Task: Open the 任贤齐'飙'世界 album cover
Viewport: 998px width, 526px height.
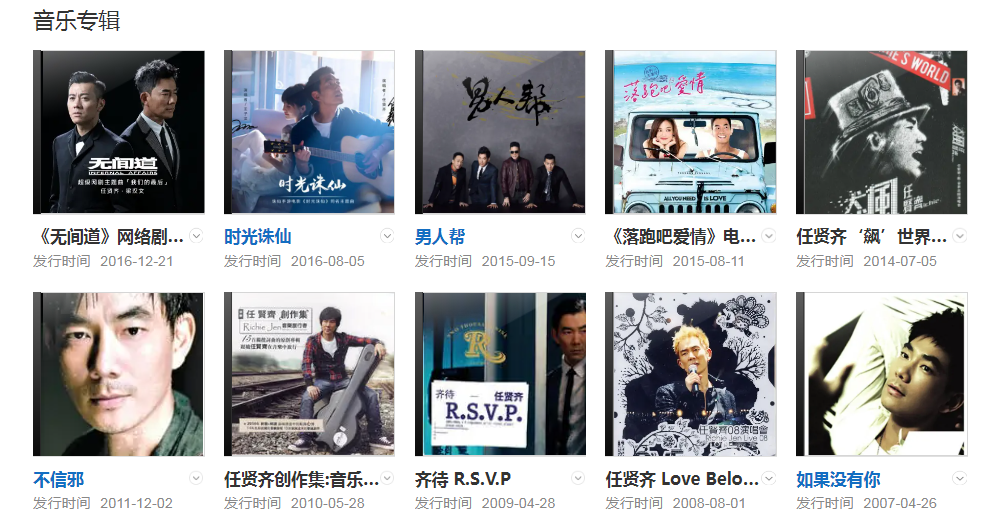Action: pos(882,132)
